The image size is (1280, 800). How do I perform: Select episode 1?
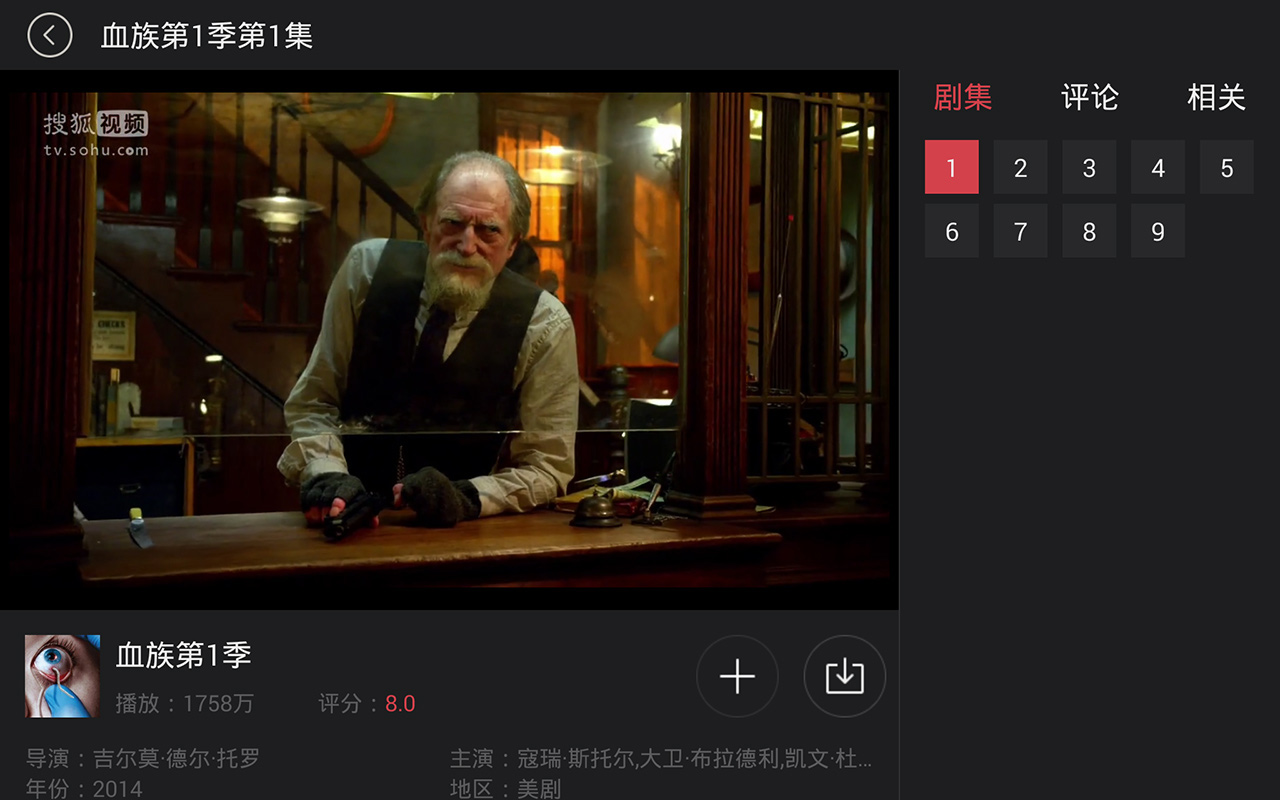tap(951, 167)
